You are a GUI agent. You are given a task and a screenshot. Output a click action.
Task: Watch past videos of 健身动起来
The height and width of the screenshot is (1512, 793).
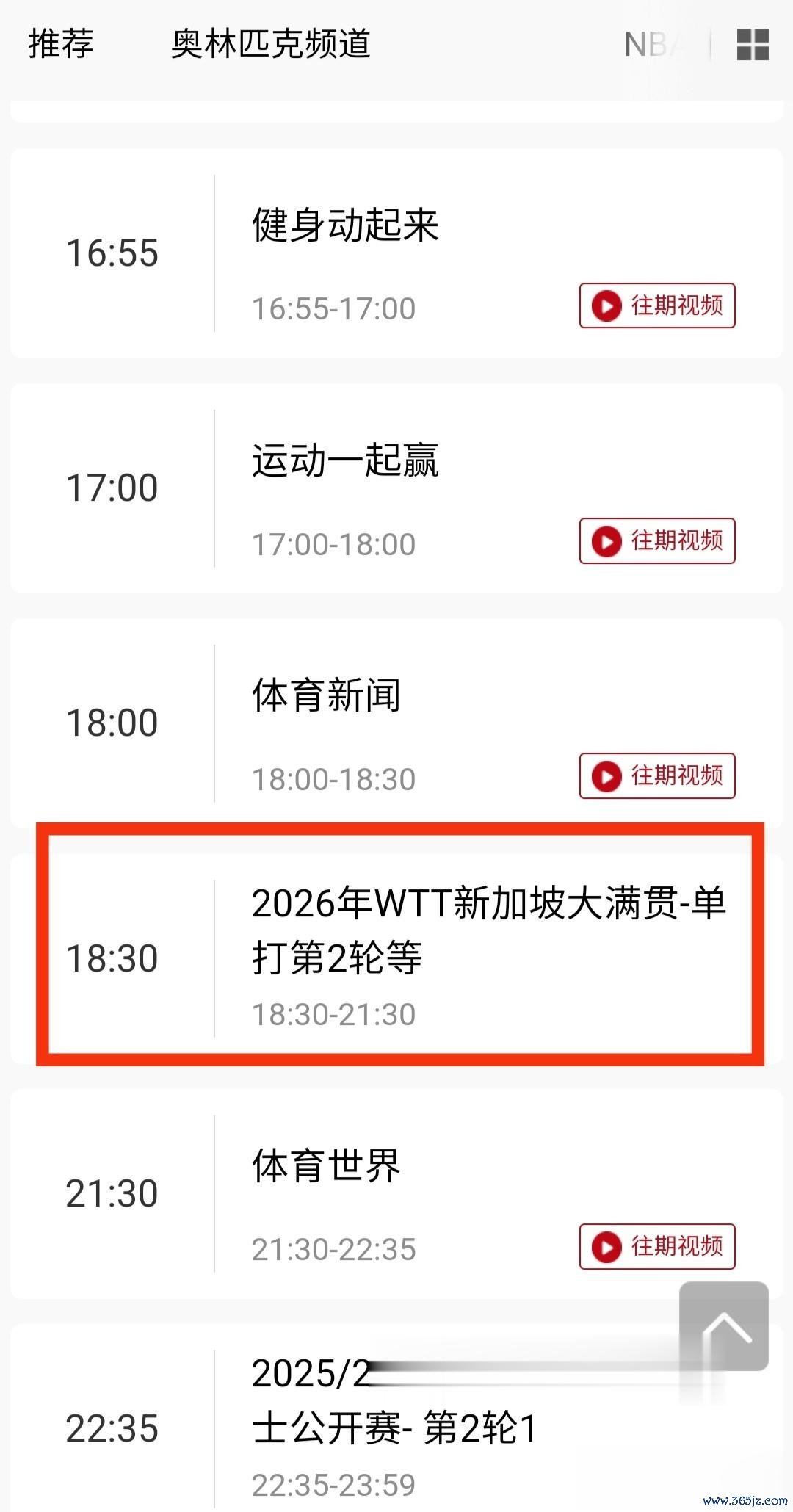click(657, 305)
